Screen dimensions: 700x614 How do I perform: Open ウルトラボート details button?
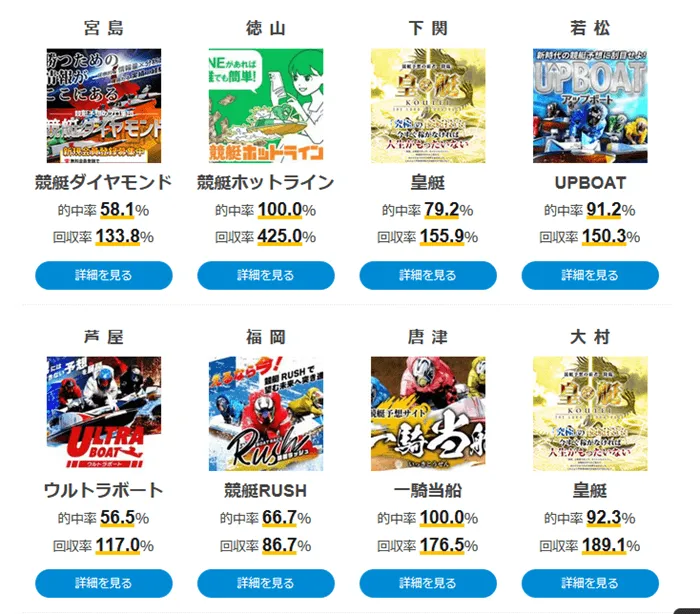coord(103,583)
